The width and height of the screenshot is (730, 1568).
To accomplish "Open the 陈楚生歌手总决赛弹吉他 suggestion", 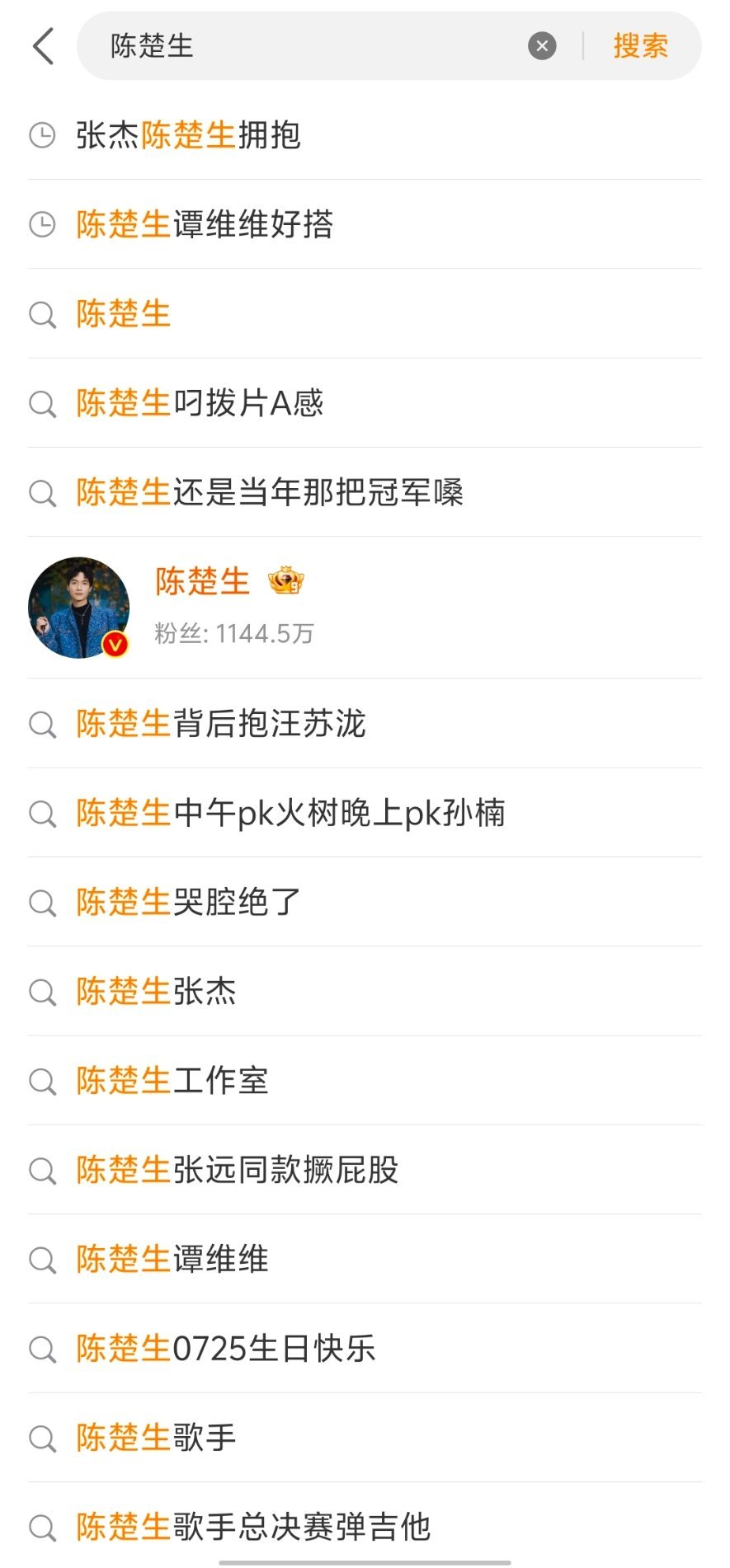I will pos(252,1528).
